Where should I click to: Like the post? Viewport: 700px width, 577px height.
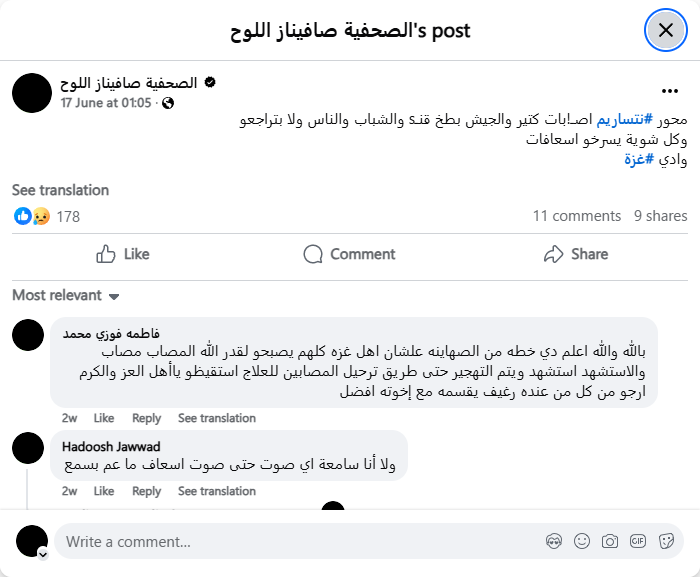[123, 254]
